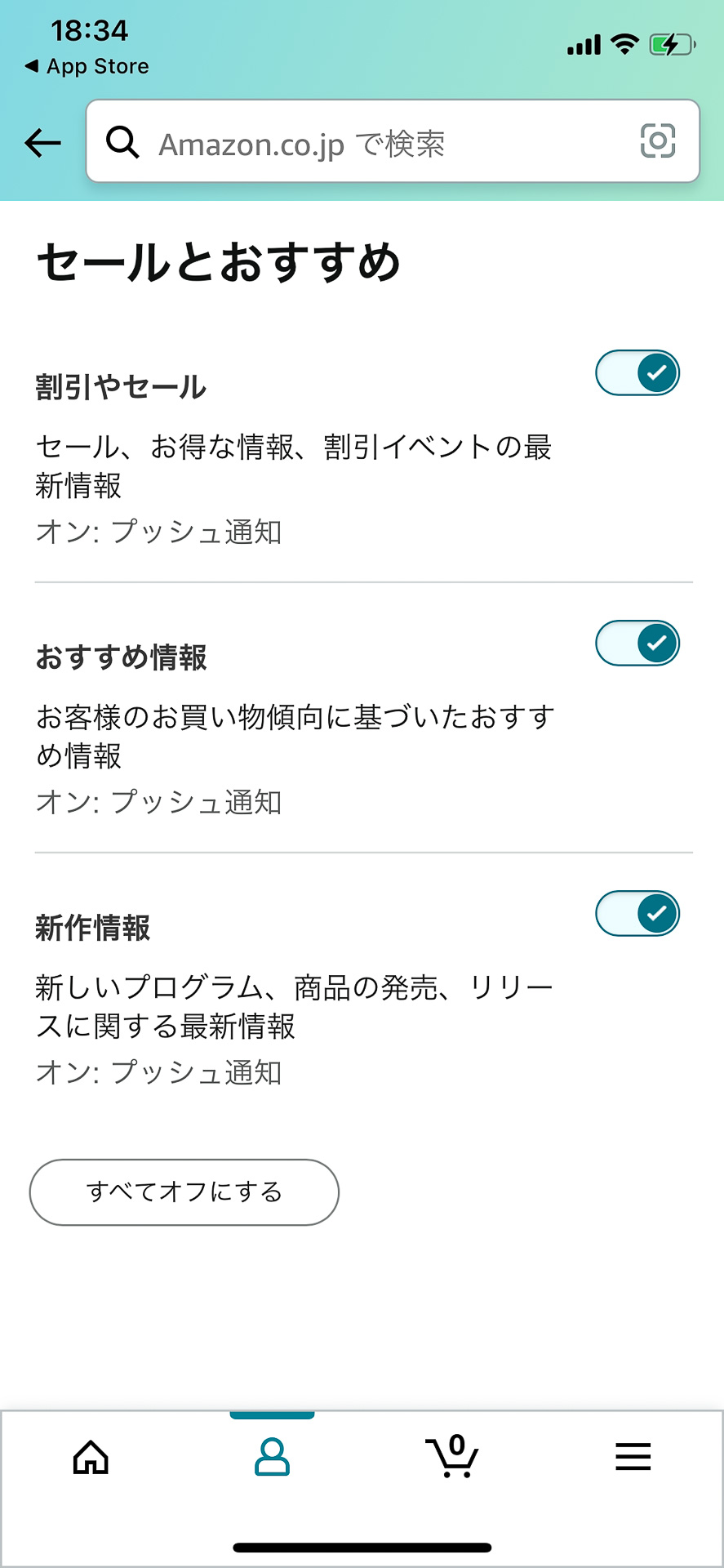Turn off 割引やセール notifications
This screenshot has width=724, height=1568.
tap(637, 373)
